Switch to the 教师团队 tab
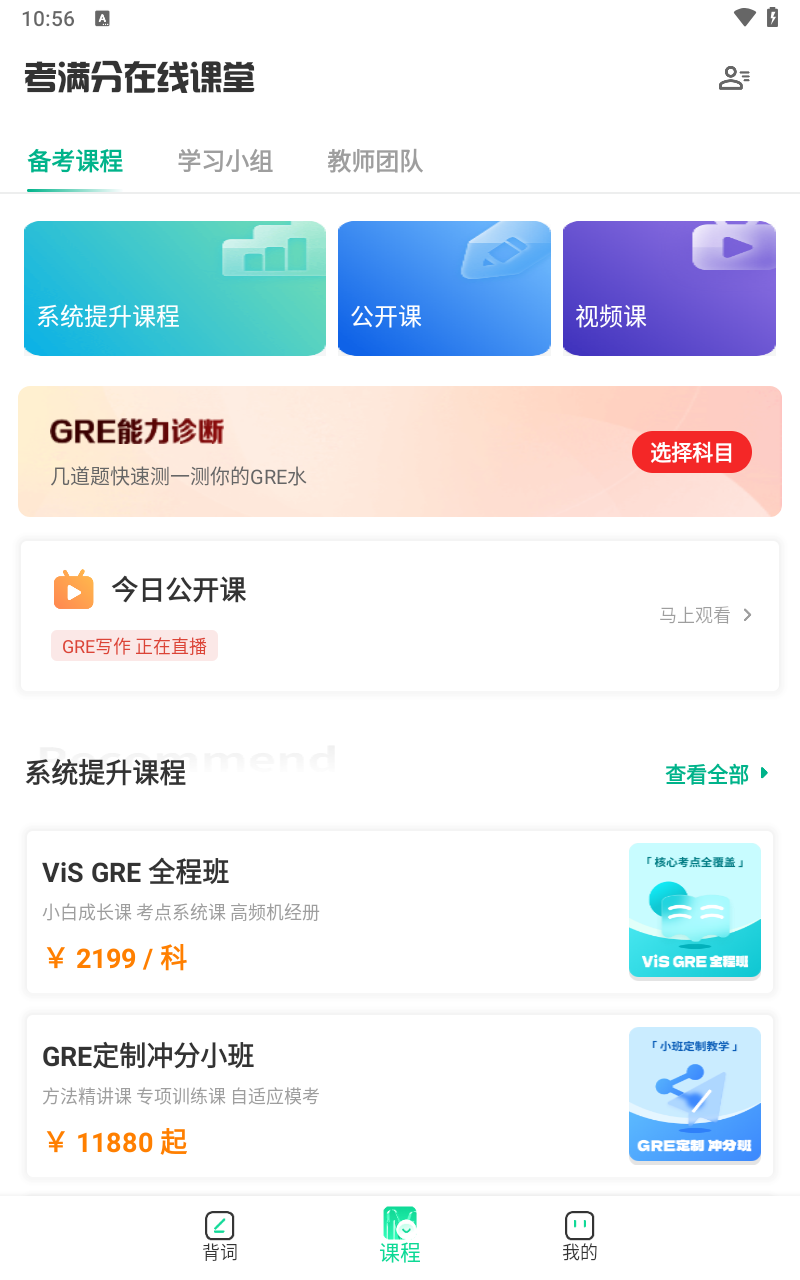This screenshot has width=800, height=1280. point(375,161)
